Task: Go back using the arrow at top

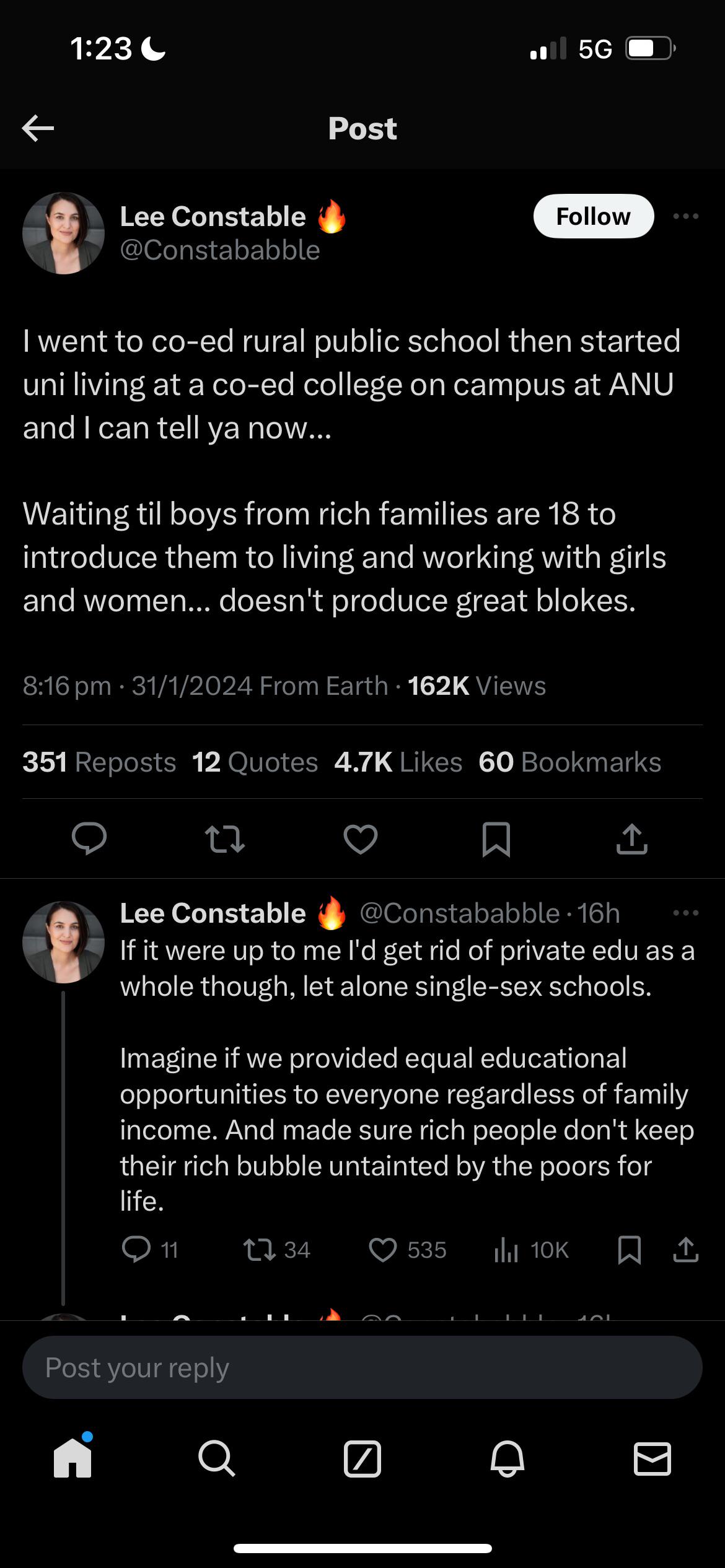Action: pos(37,128)
